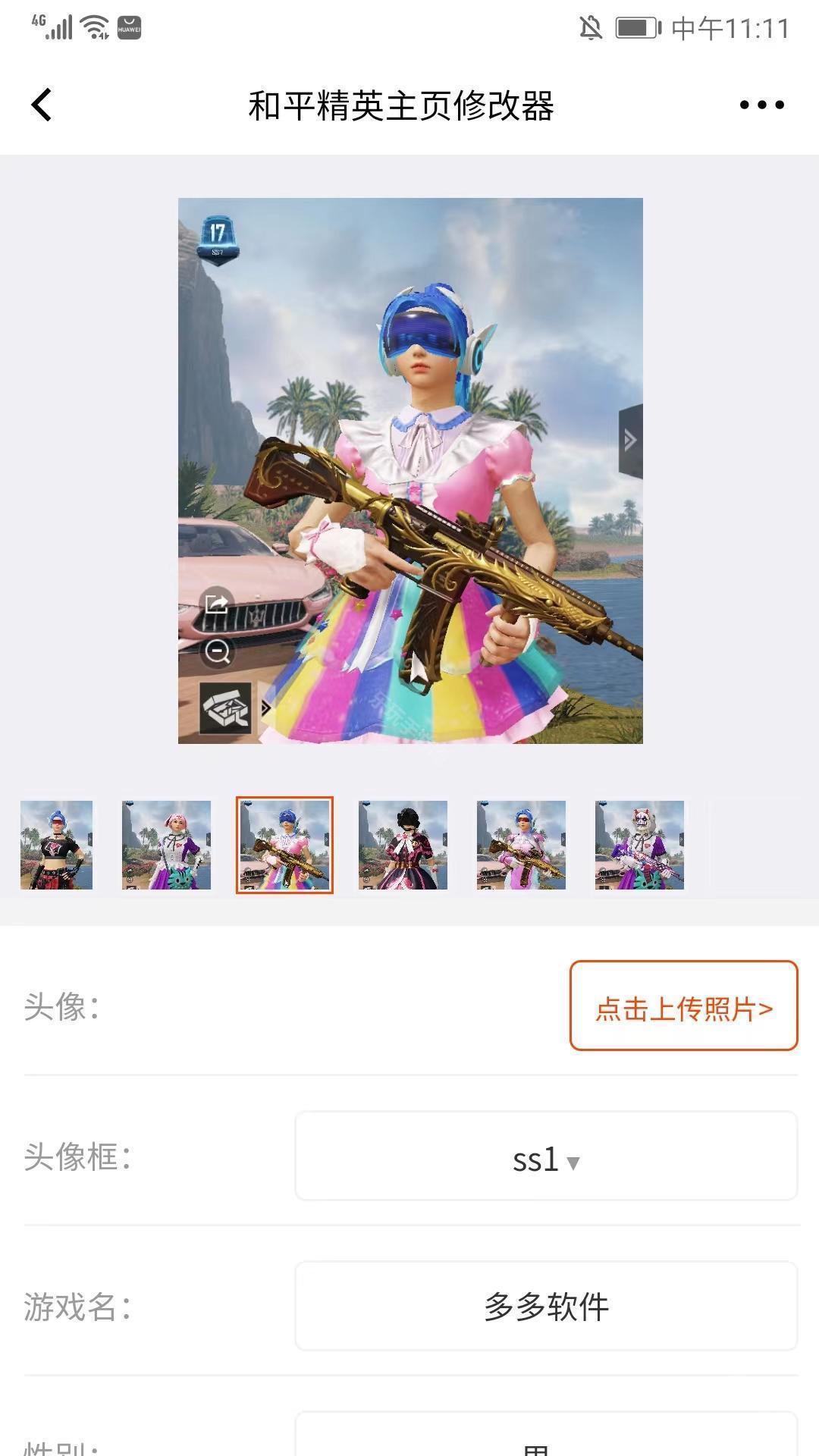The height and width of the screenshot is (1456, 819).
Task: Edit the 游戏名 field containing 多多软件
Action: [546, 1307]
